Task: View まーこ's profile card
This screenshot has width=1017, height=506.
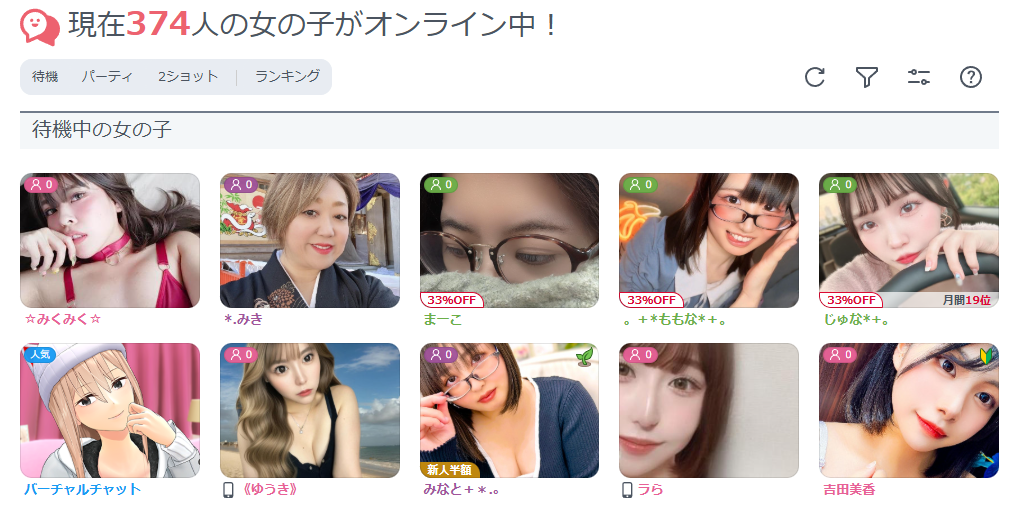Action: (509, 240)
